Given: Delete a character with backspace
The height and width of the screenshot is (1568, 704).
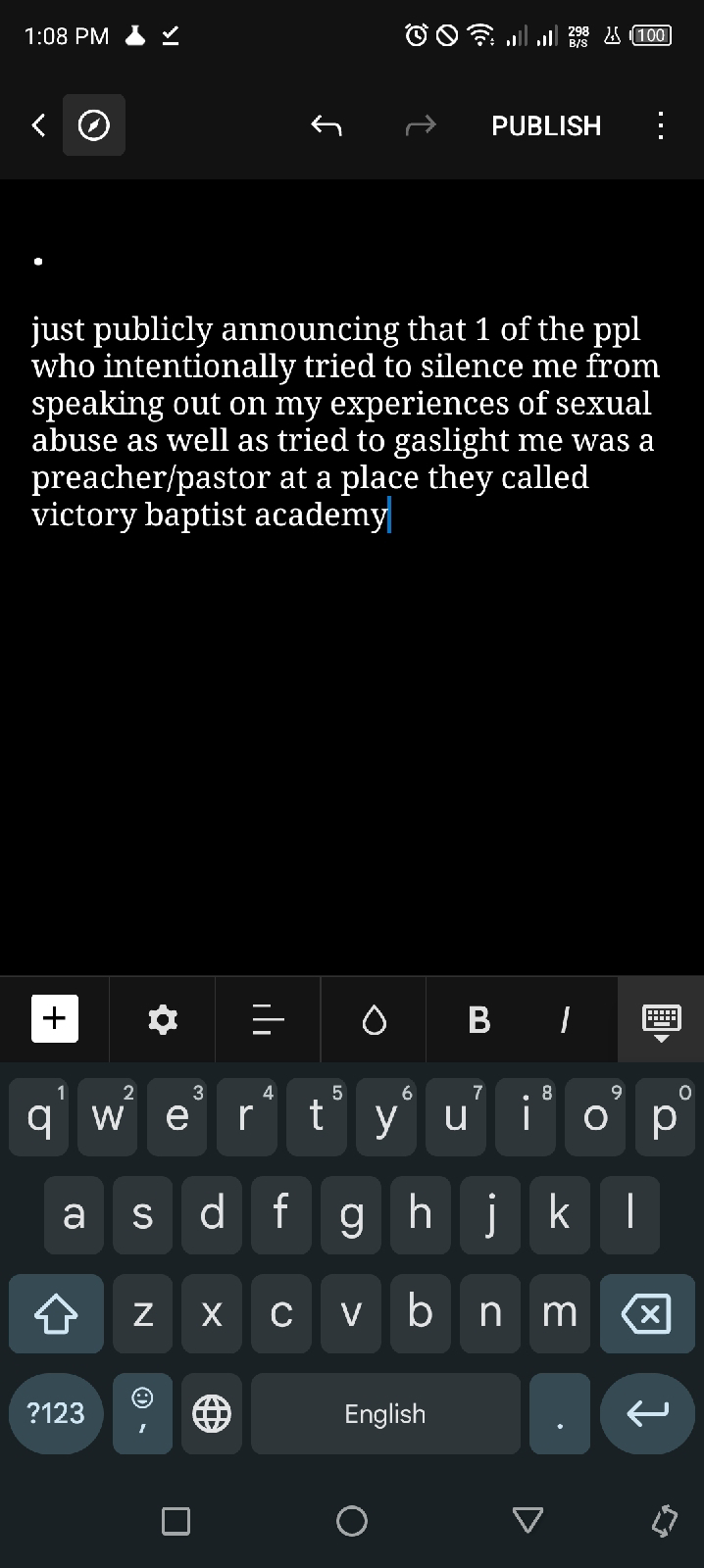Looking at the screenshot, I should tap(647, 1313).
